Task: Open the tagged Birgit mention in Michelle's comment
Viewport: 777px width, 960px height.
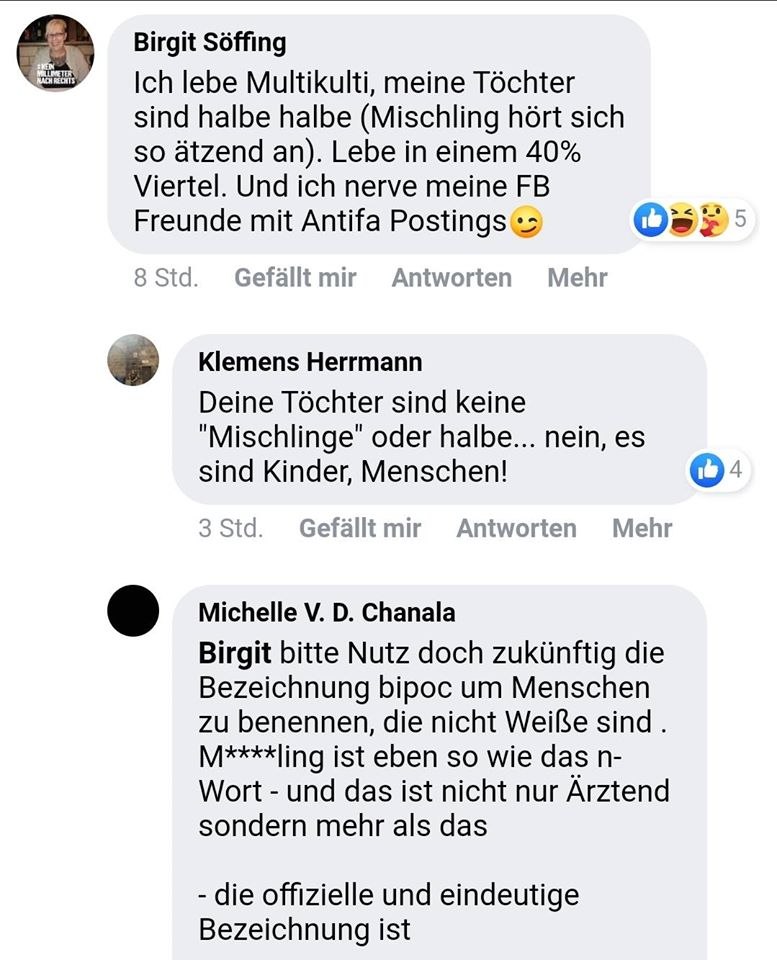Action: tap(235, 653)
